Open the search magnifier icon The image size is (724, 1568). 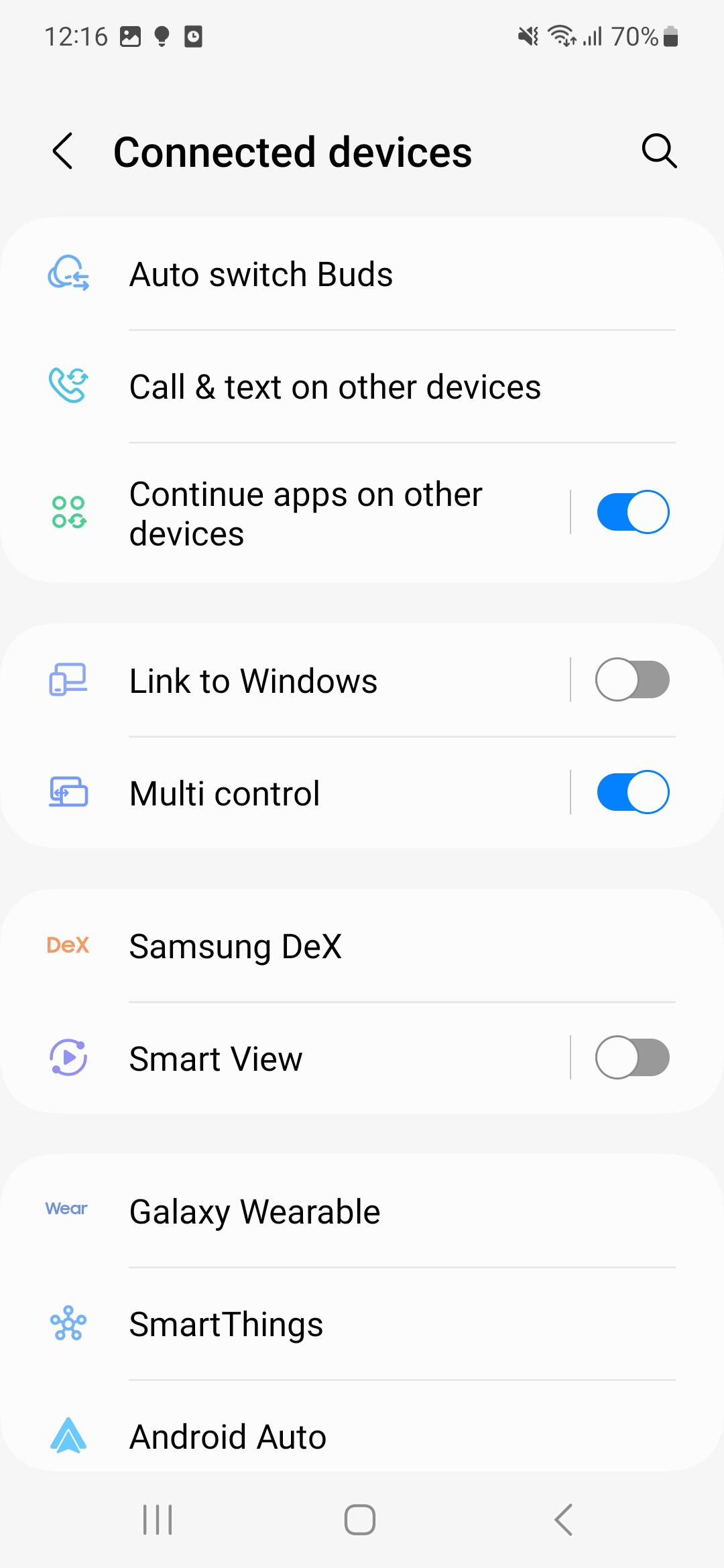point(660,151)
